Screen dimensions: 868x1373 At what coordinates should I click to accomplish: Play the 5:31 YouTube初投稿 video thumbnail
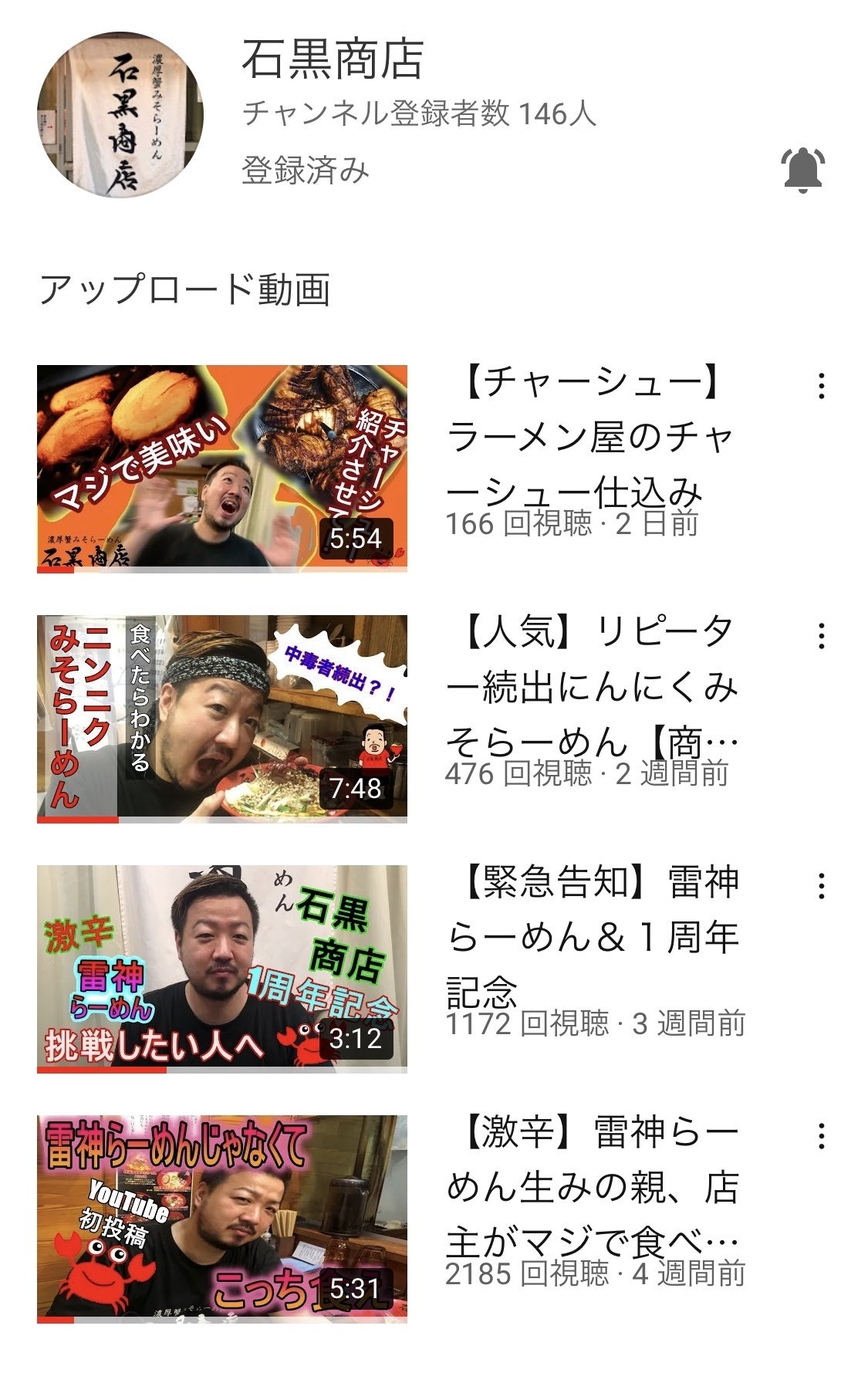point(222,1219)
